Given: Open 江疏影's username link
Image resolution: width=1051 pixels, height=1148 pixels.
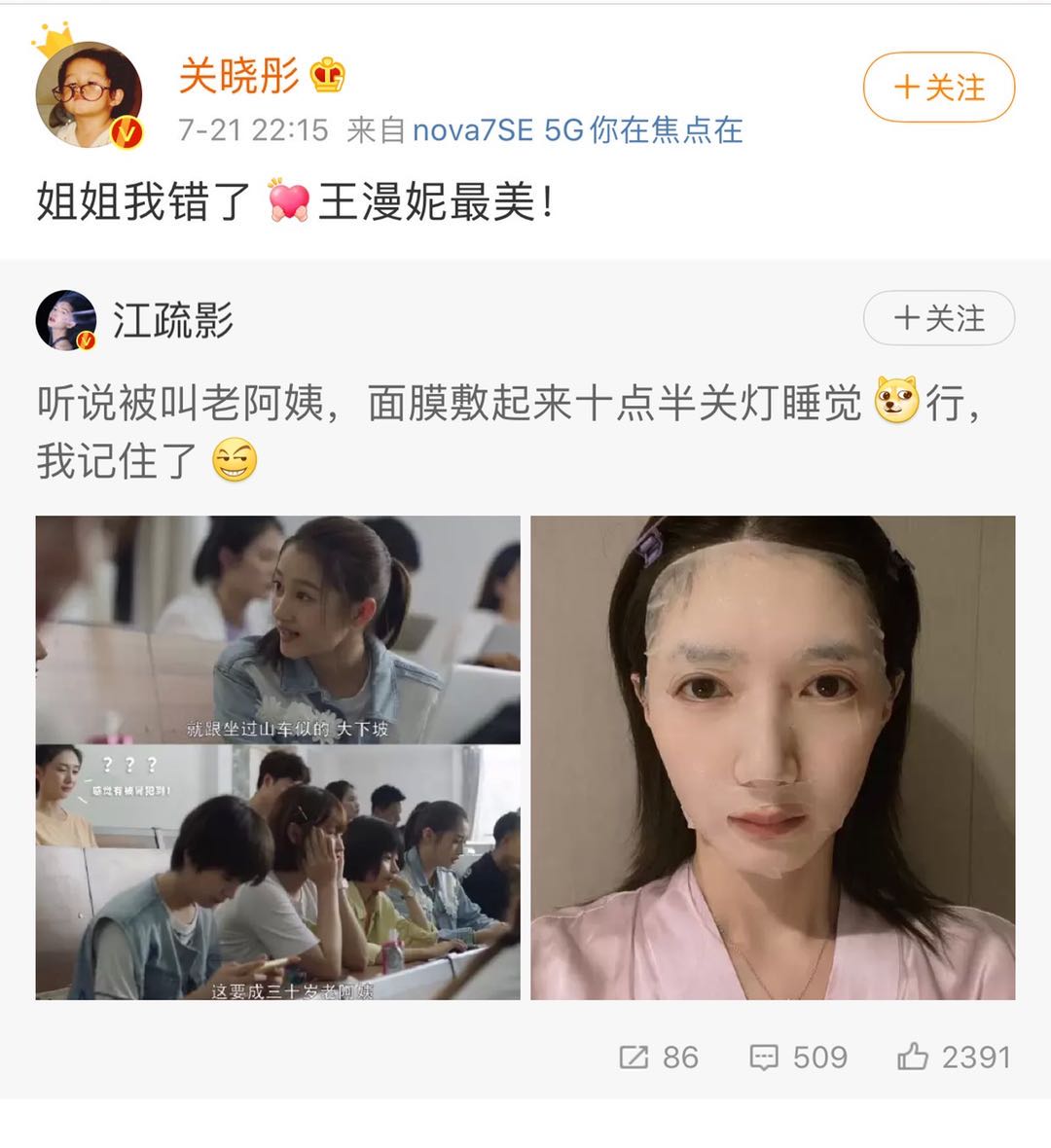Looking at the screenshot, I should pyautogui.click(x=172, y=320).
